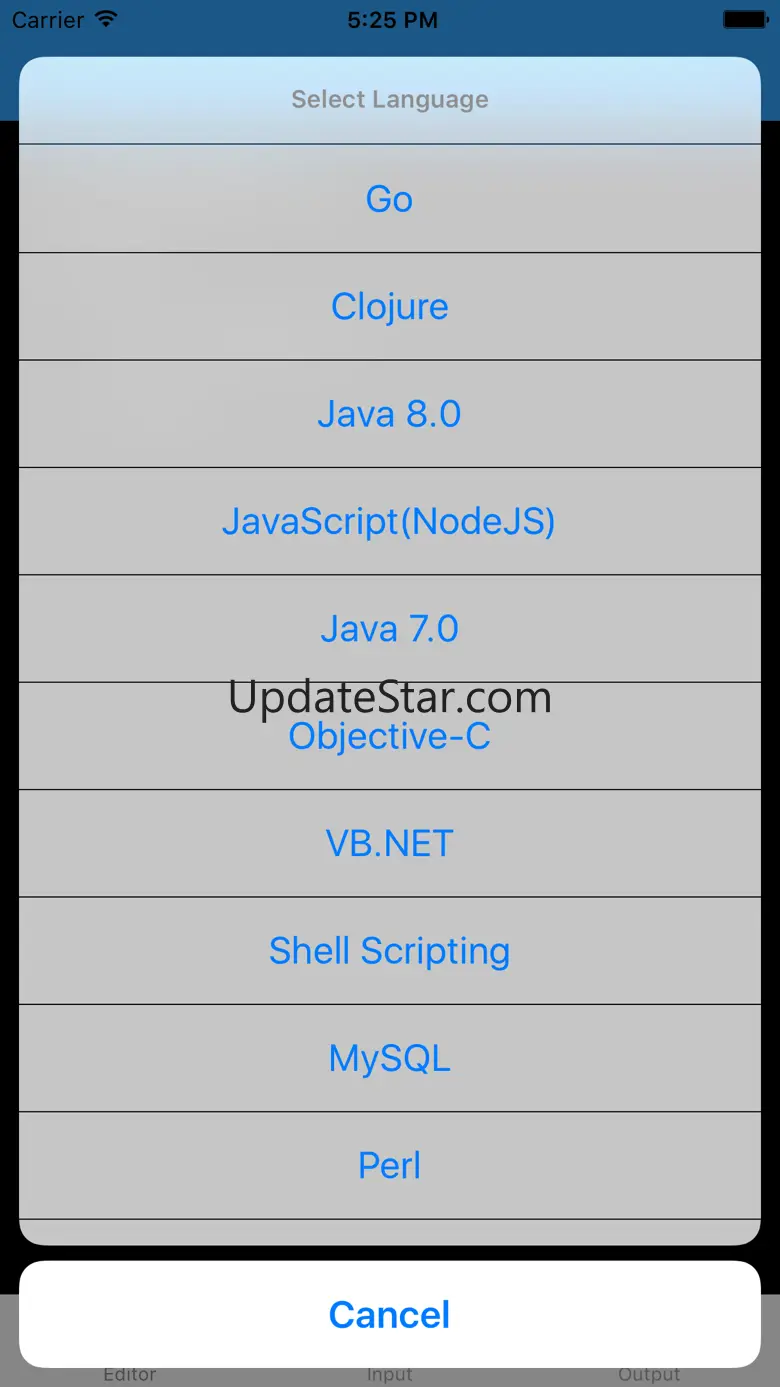Choose Shell Scripting

tap(390, 950)
